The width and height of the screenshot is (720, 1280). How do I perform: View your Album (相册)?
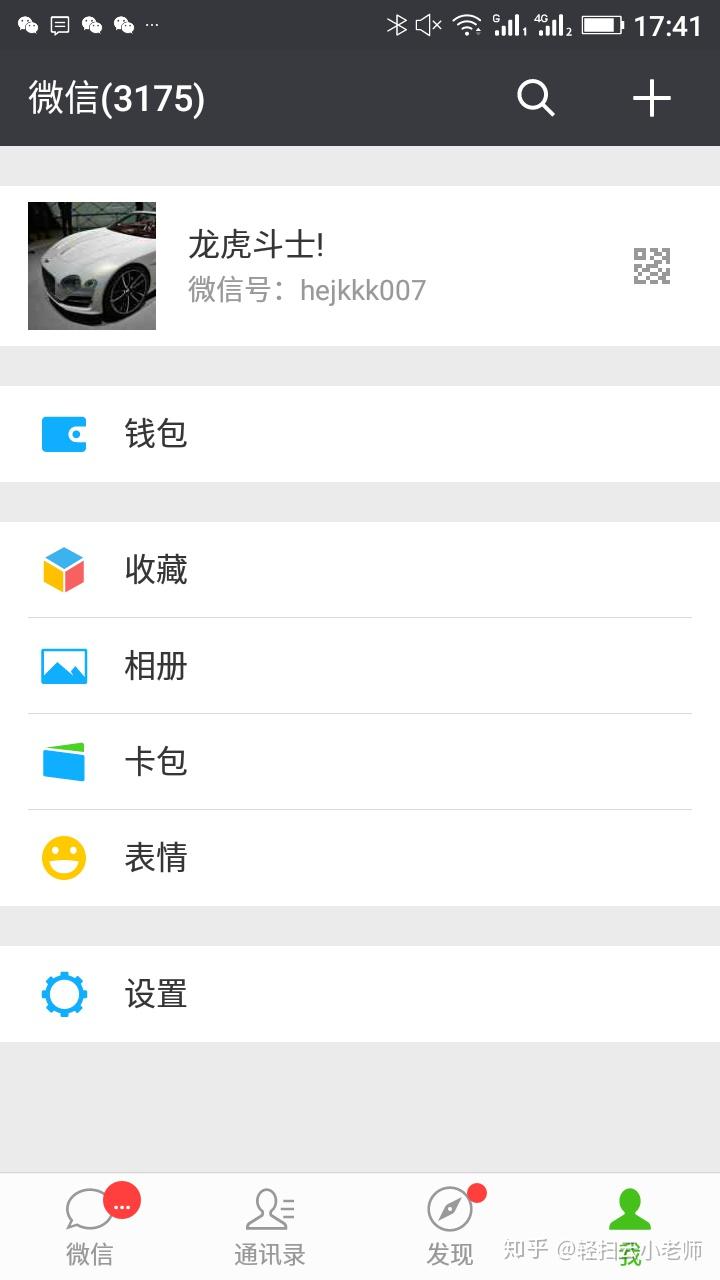click(155, 666)
